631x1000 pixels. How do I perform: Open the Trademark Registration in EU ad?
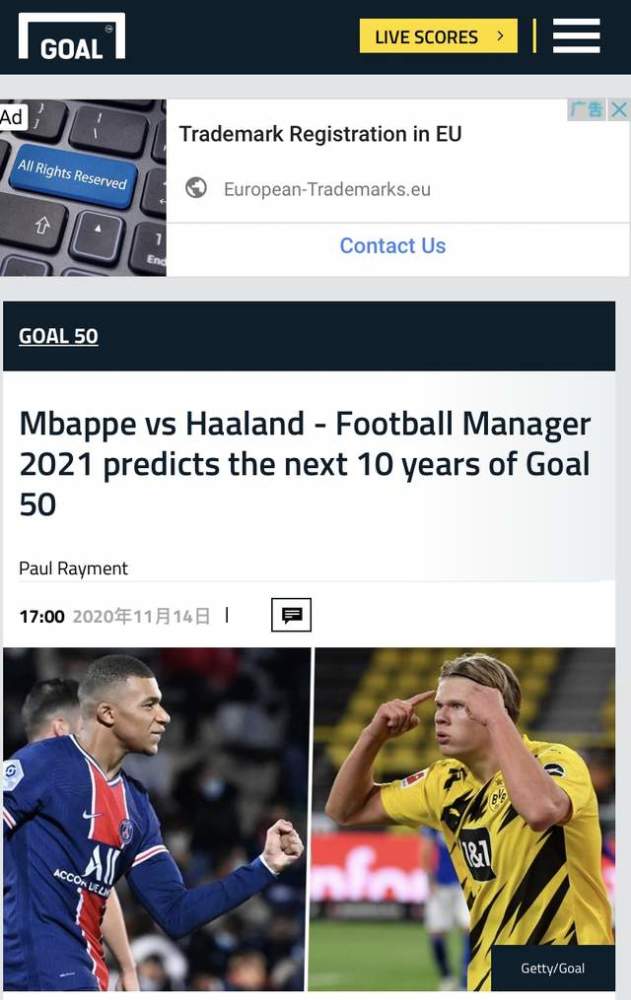(320, 134)
